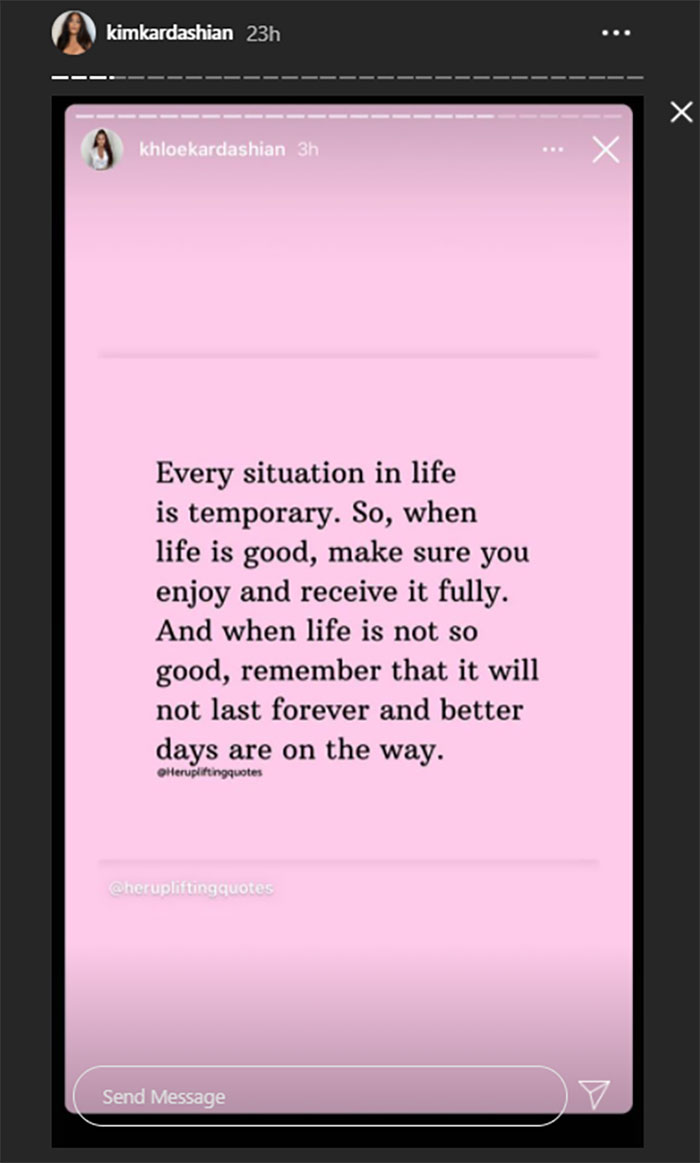Image resolution: width=700 pixels, height=1163 pixels.
Task: Open the story overflow menu
Action: point(615,33)
